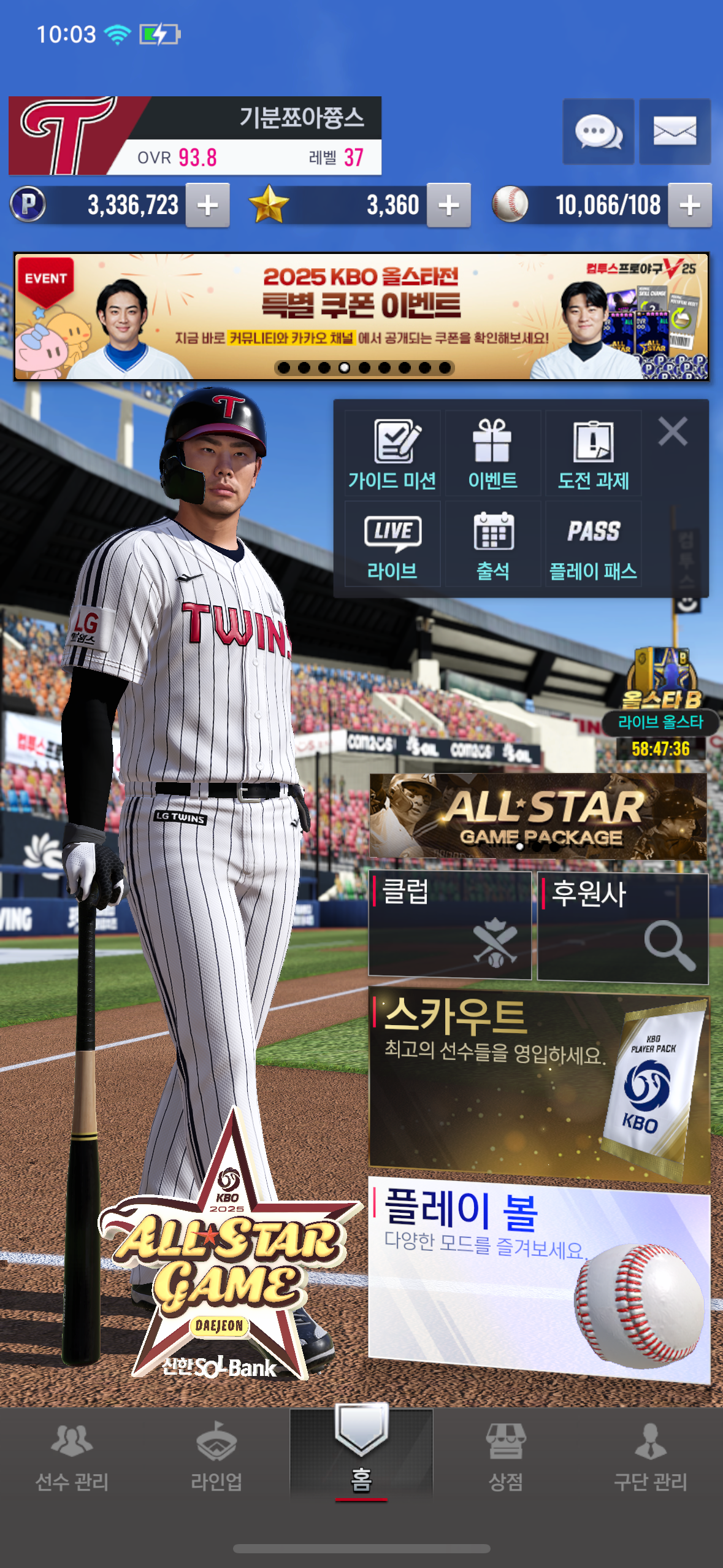Open the 후원사 tile
Screen dimensions: 723x1568
point(622,928)
